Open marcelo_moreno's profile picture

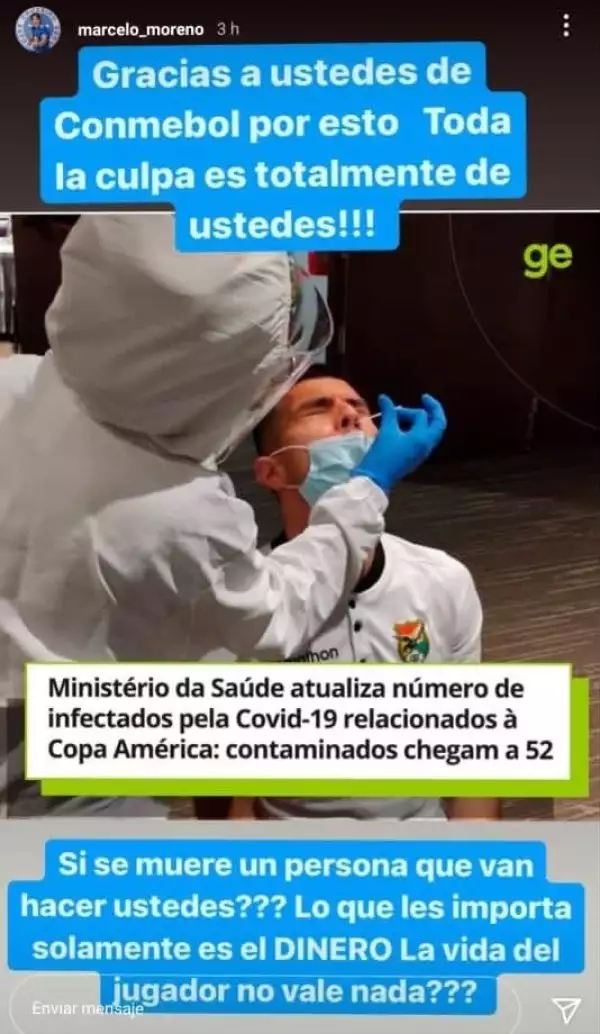pos(38,29)
